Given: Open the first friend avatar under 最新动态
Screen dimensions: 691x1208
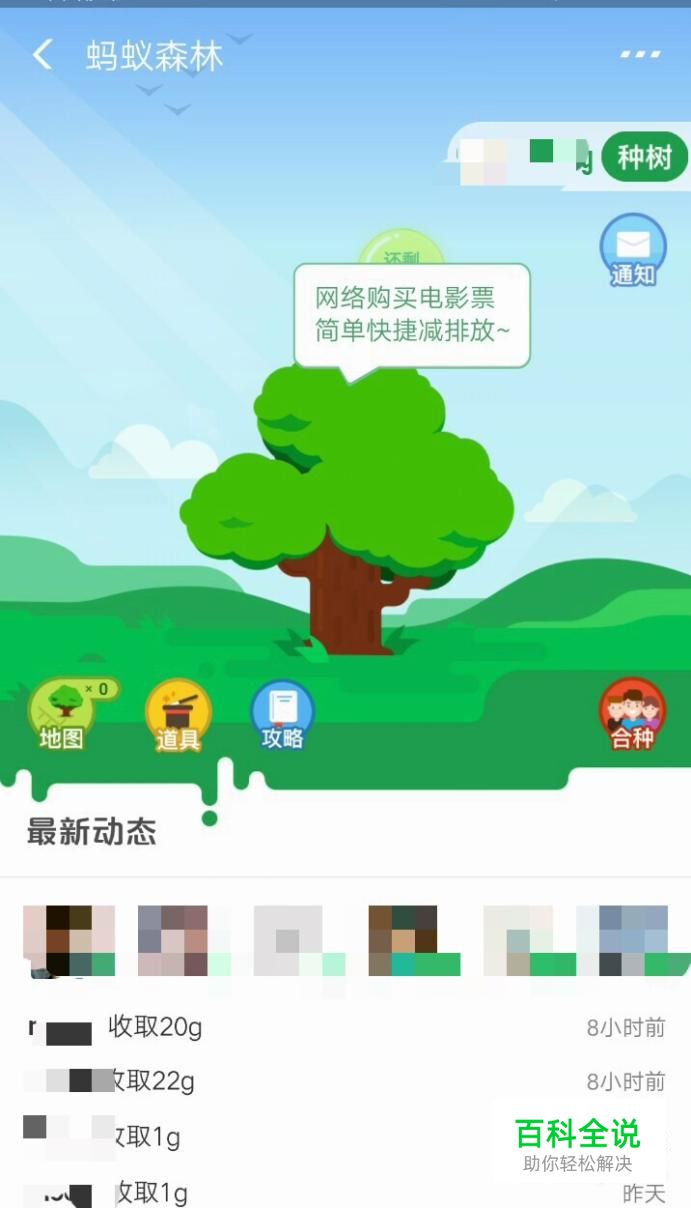Looking at the screenshot, I should (x=69, y=941).
